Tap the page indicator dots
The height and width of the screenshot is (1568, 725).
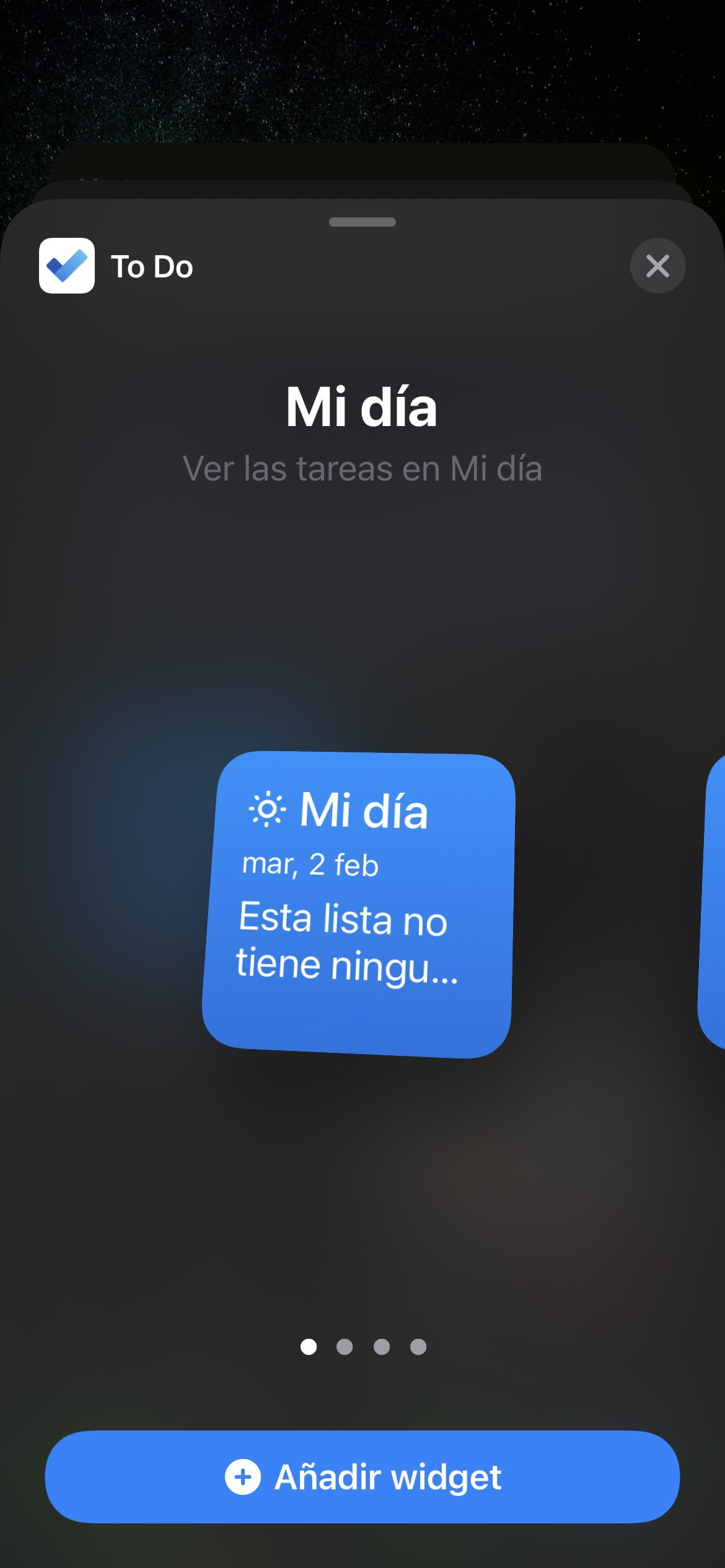pyautogui.click(x=363, y=1347)
